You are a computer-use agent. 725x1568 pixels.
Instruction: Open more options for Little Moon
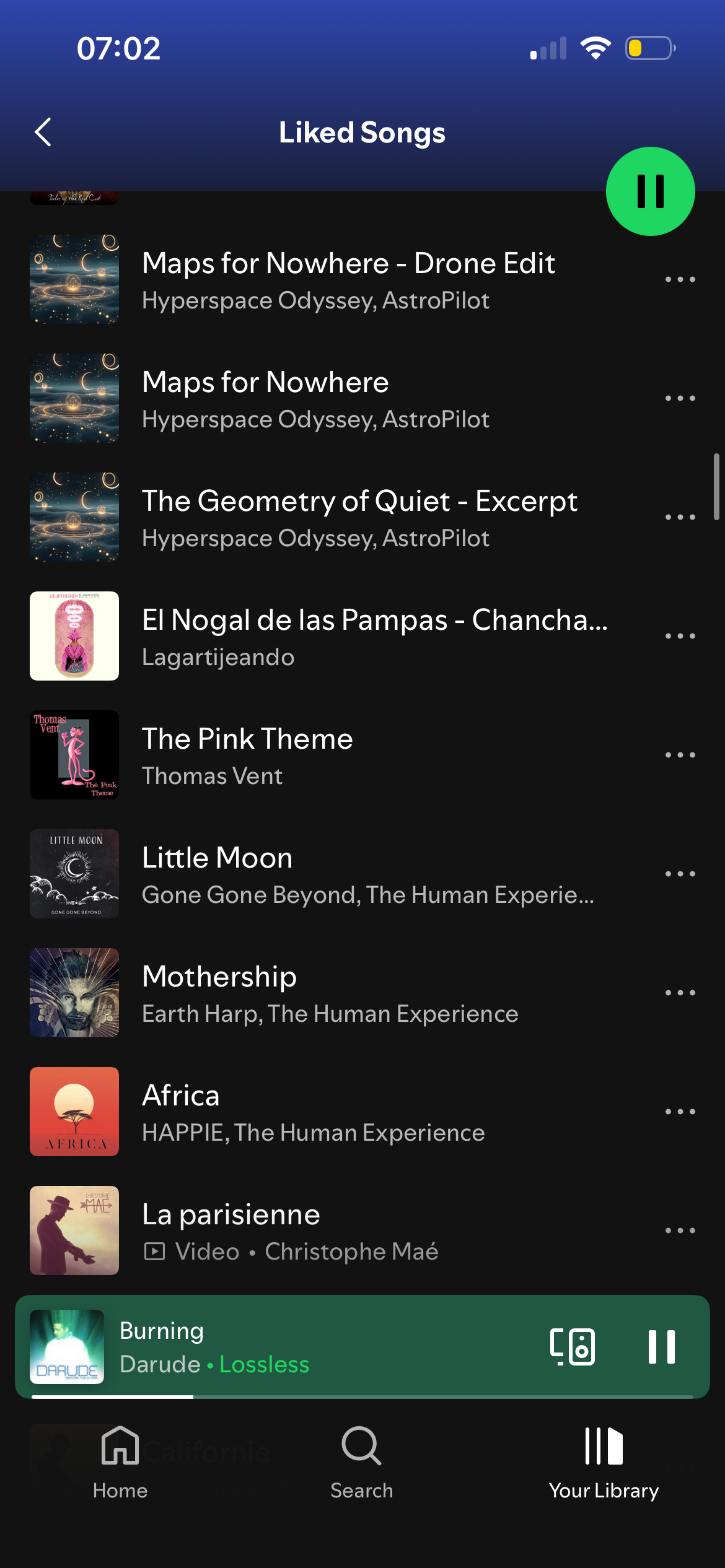pos(680,874)
